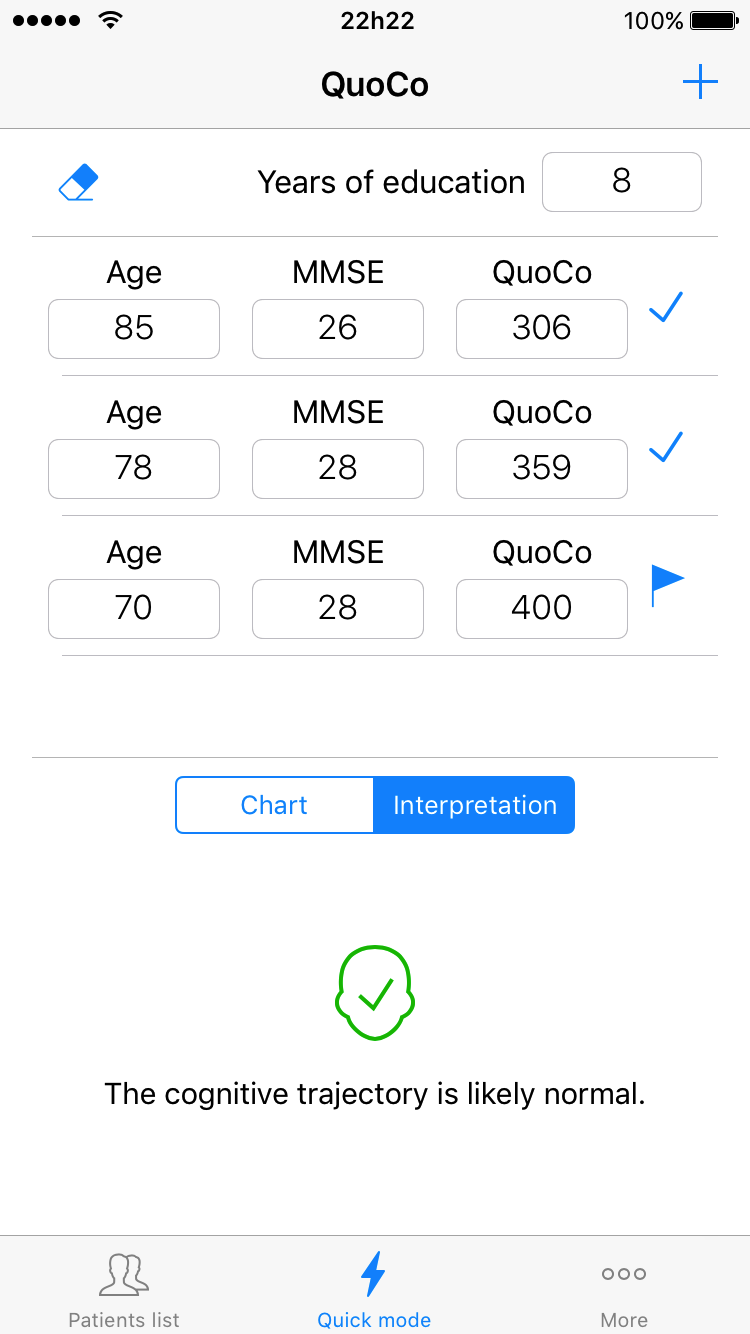Tap the MMSE field showing 28 in the second row

point(337,468)
